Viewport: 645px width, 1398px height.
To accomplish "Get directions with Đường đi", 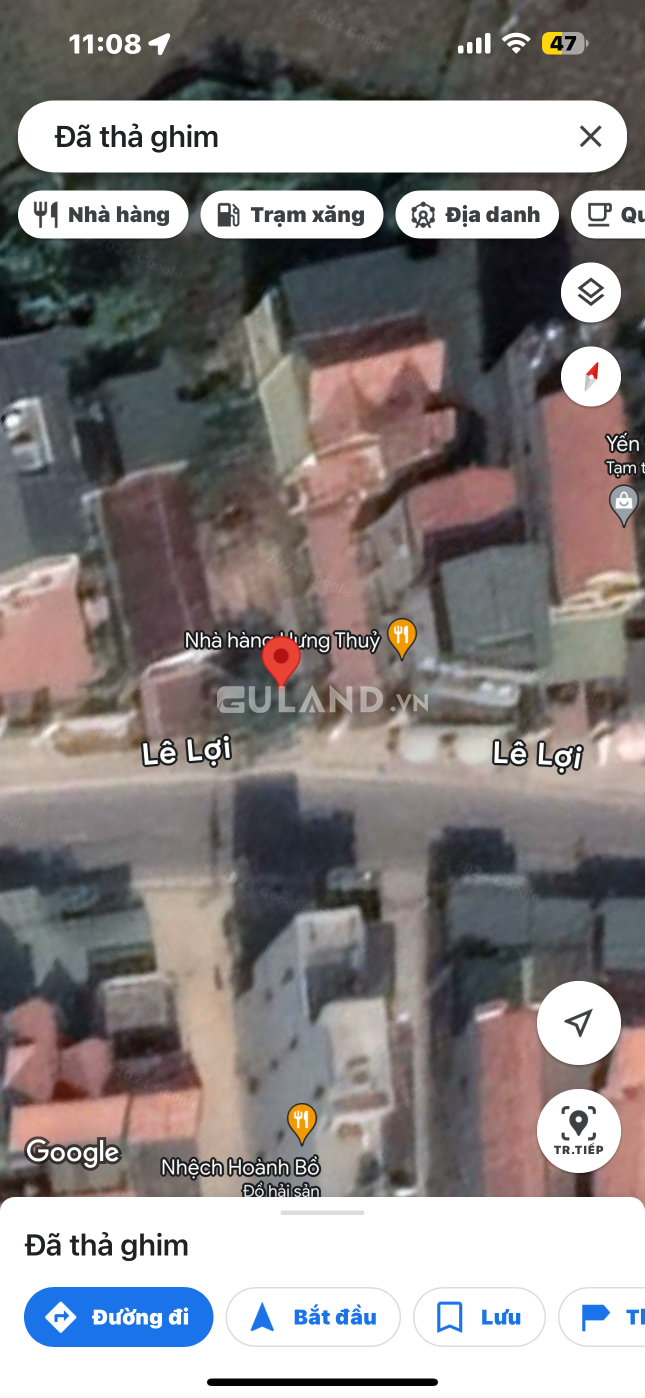I will (x=119, y=1317).
